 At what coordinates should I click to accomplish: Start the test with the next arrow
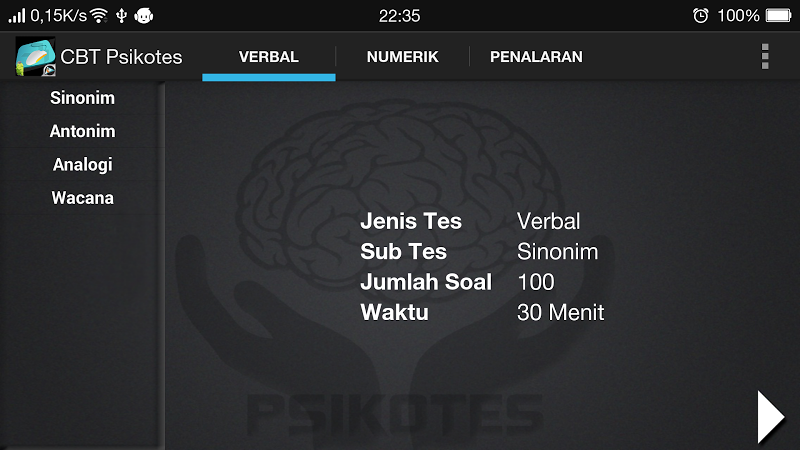770,416
